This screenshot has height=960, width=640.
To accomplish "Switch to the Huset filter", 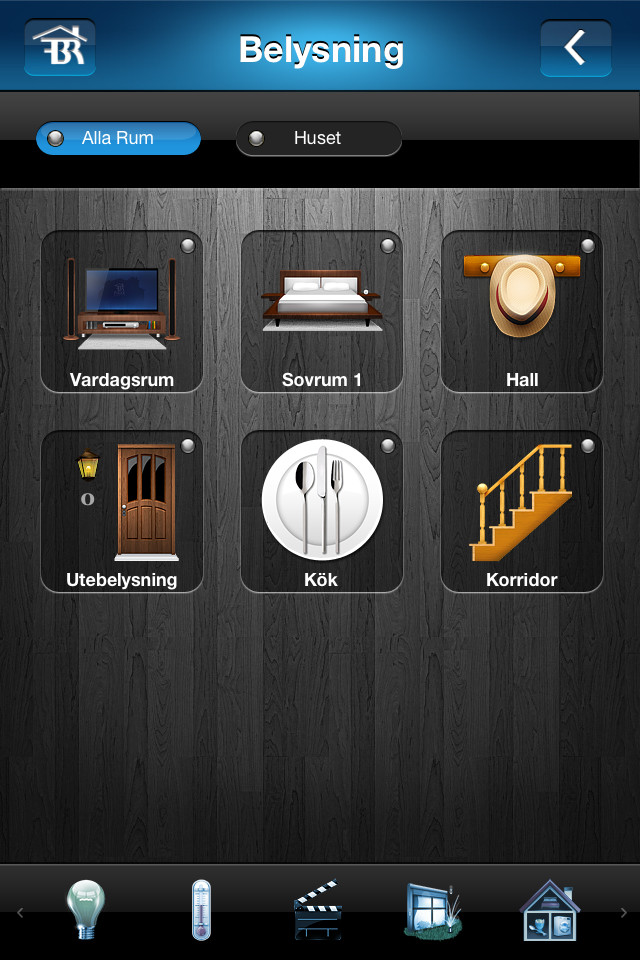I will [318, 138].
